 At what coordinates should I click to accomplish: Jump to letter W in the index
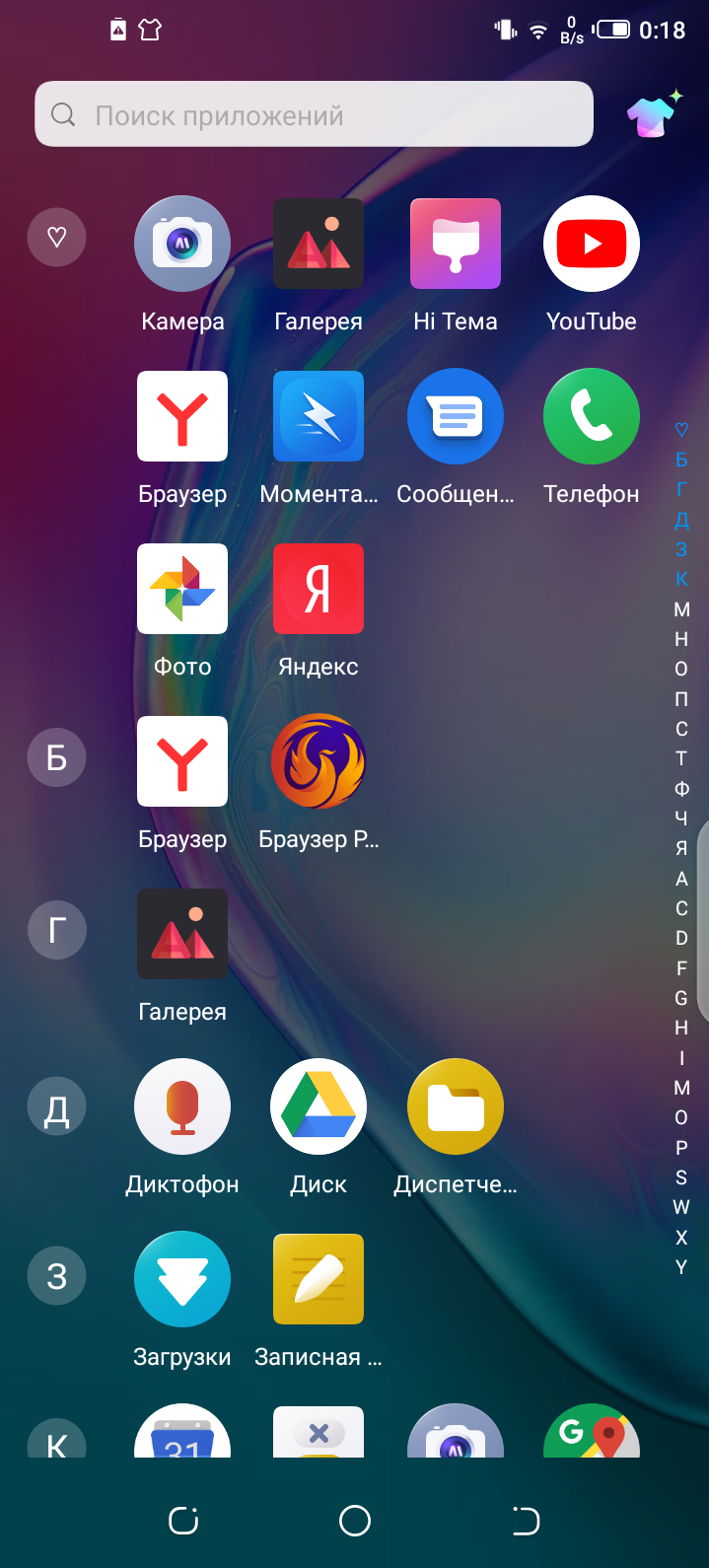[x=681, y=1207]
